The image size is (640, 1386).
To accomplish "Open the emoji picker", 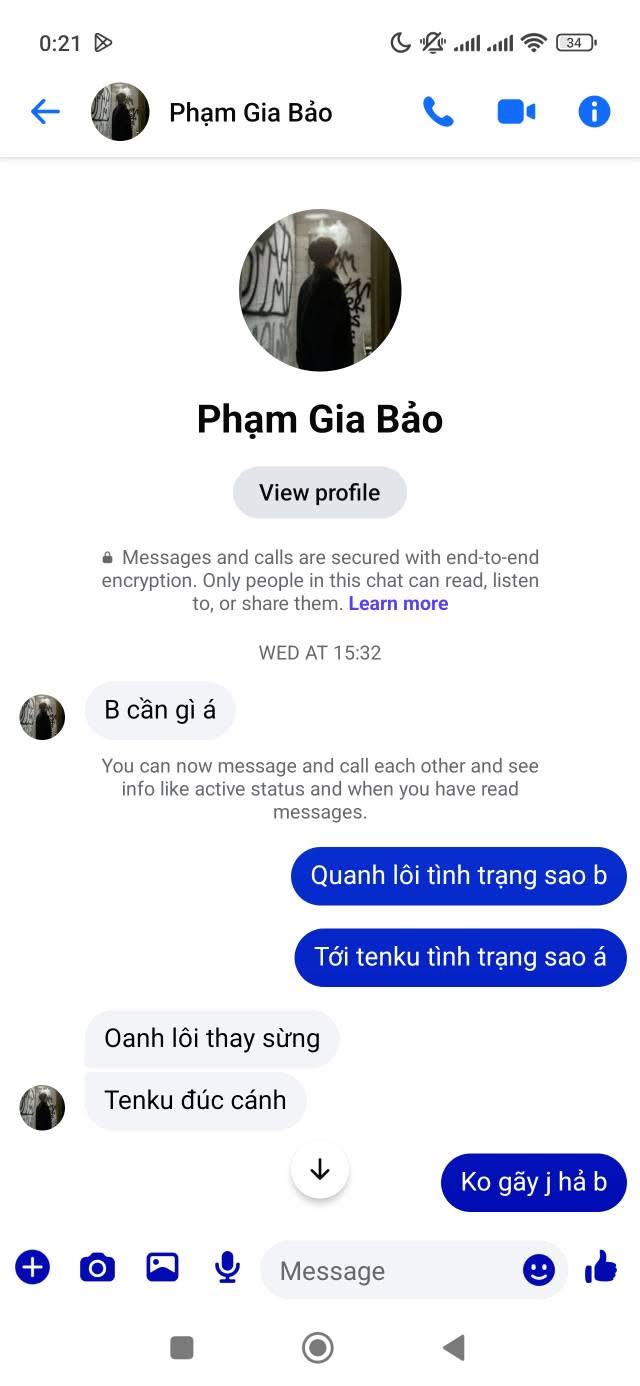I will pos(538,1270).
